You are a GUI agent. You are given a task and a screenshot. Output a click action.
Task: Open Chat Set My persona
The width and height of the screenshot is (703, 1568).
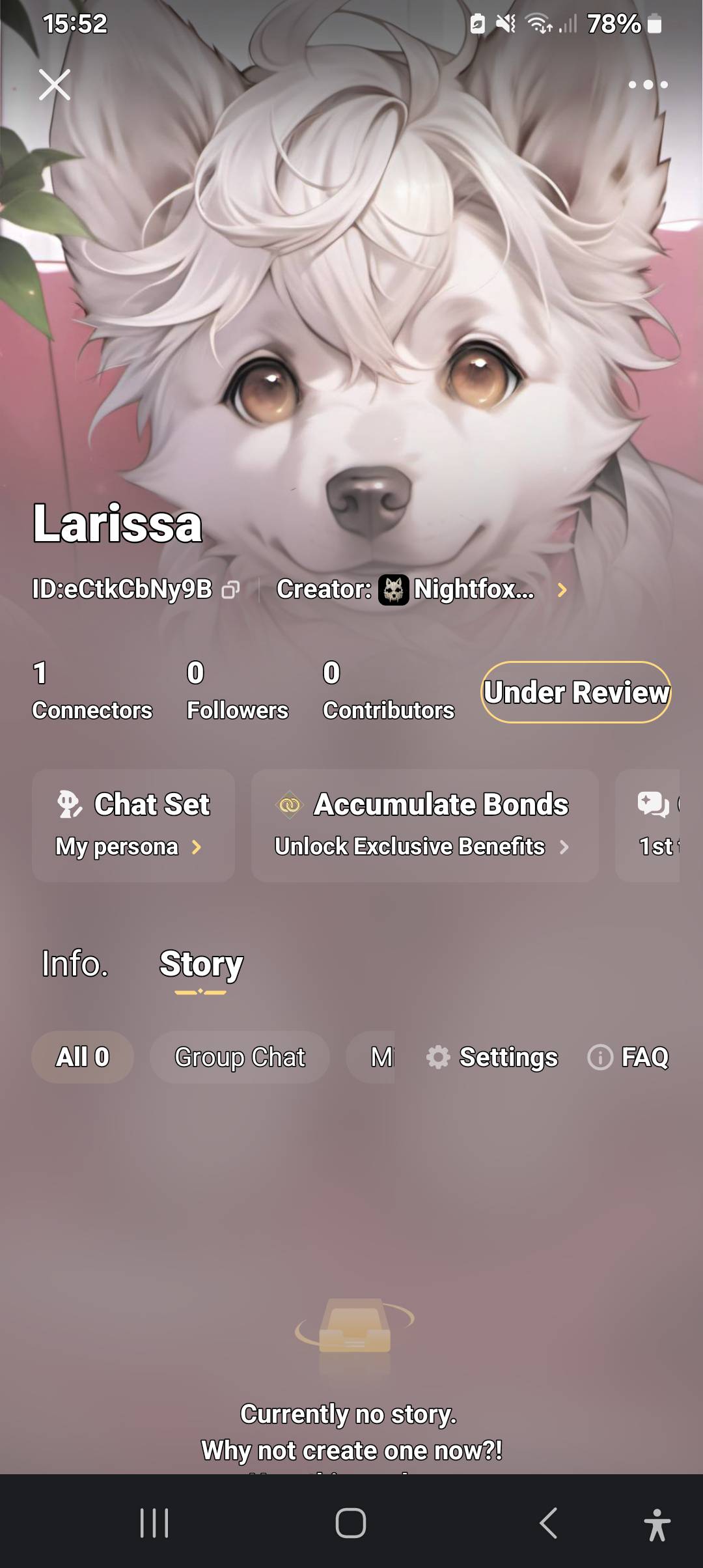pyautogui.click(x=133, y=825)
